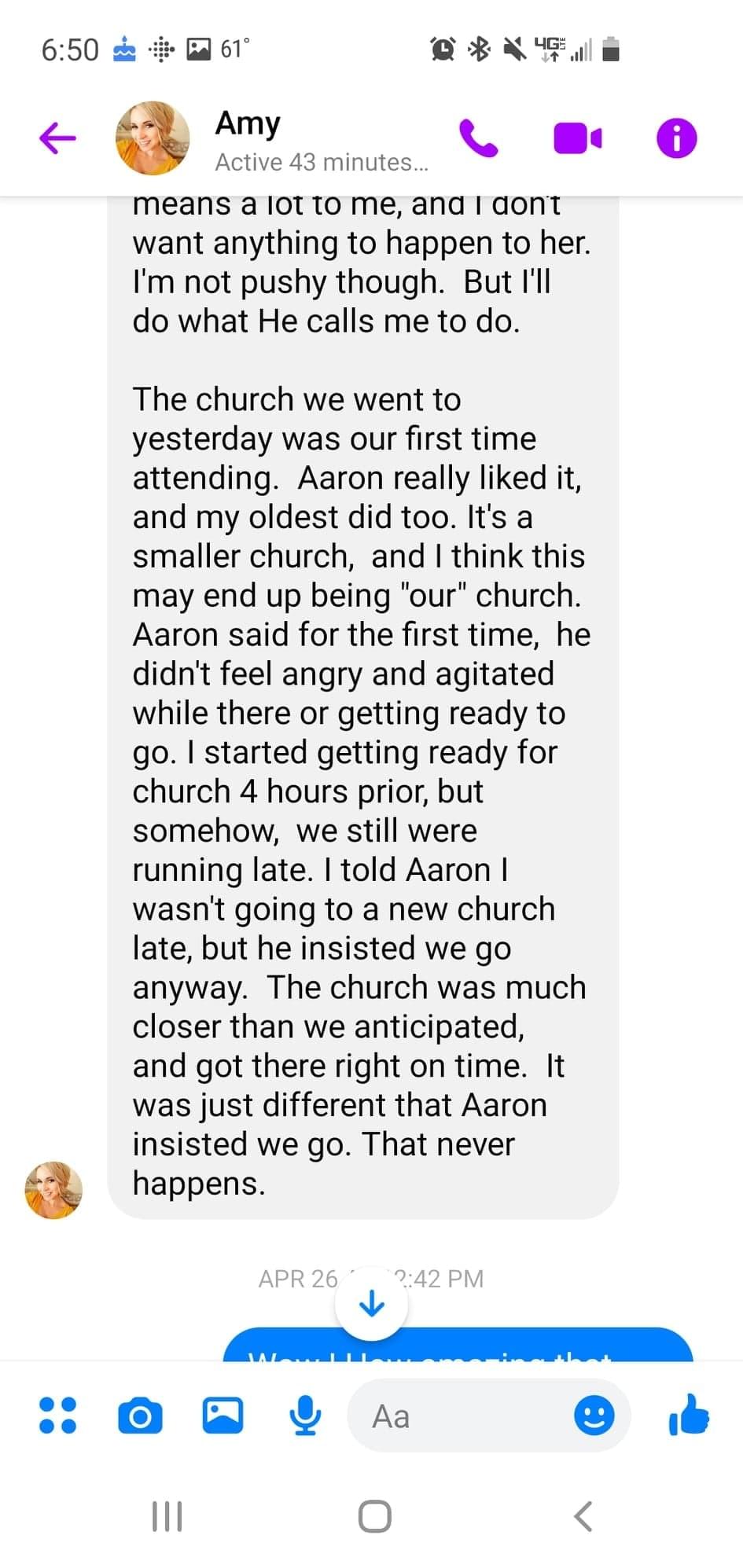Tap the Aa message input field

coord(464,1416)
